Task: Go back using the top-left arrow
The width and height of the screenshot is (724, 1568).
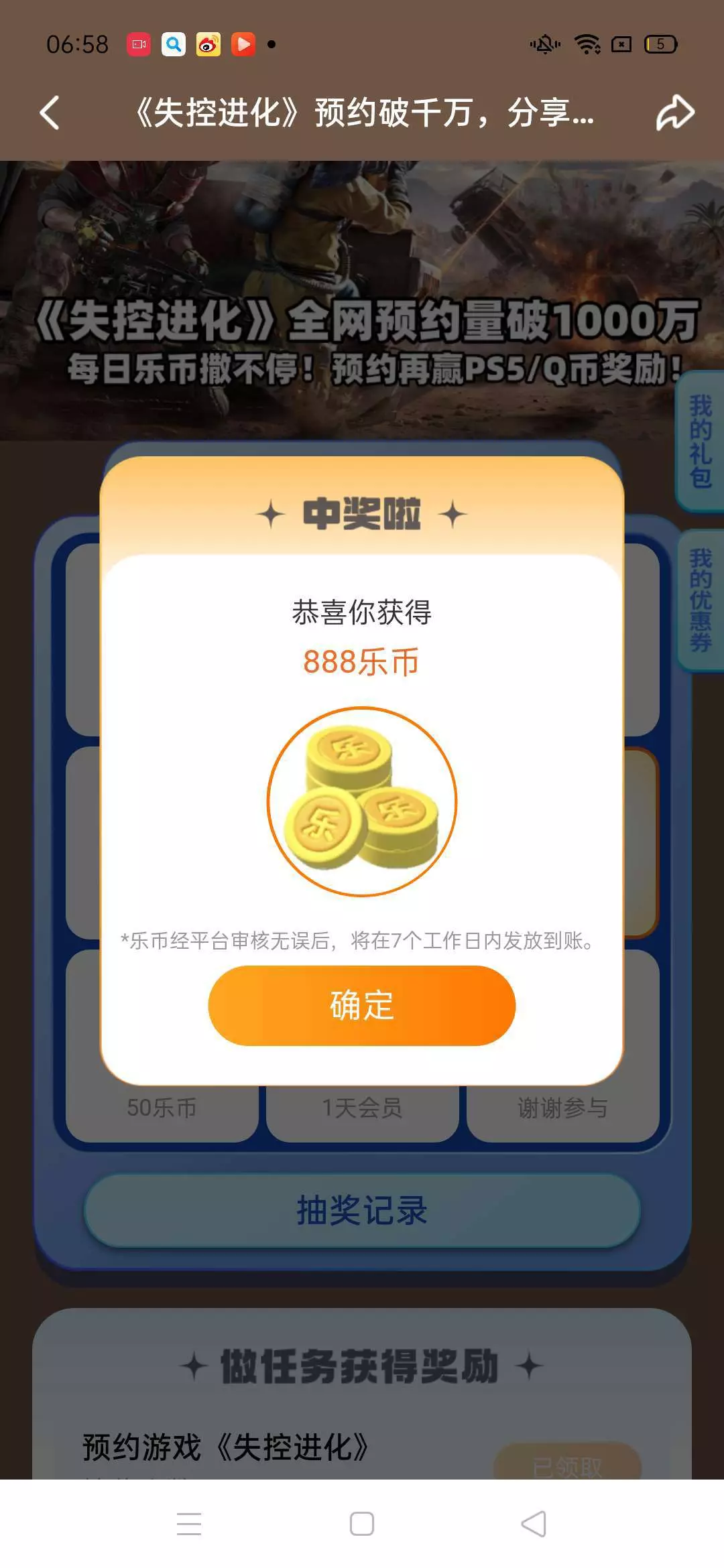Action: pyautogui.click(x=50, y=112)
